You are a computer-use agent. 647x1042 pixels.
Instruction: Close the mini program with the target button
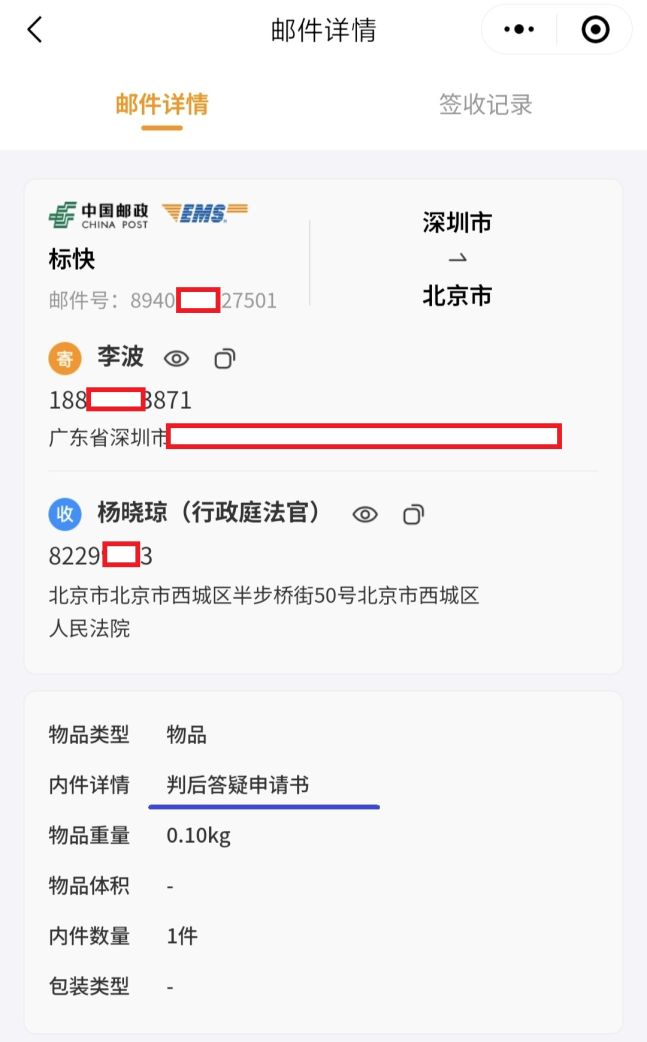595,30
